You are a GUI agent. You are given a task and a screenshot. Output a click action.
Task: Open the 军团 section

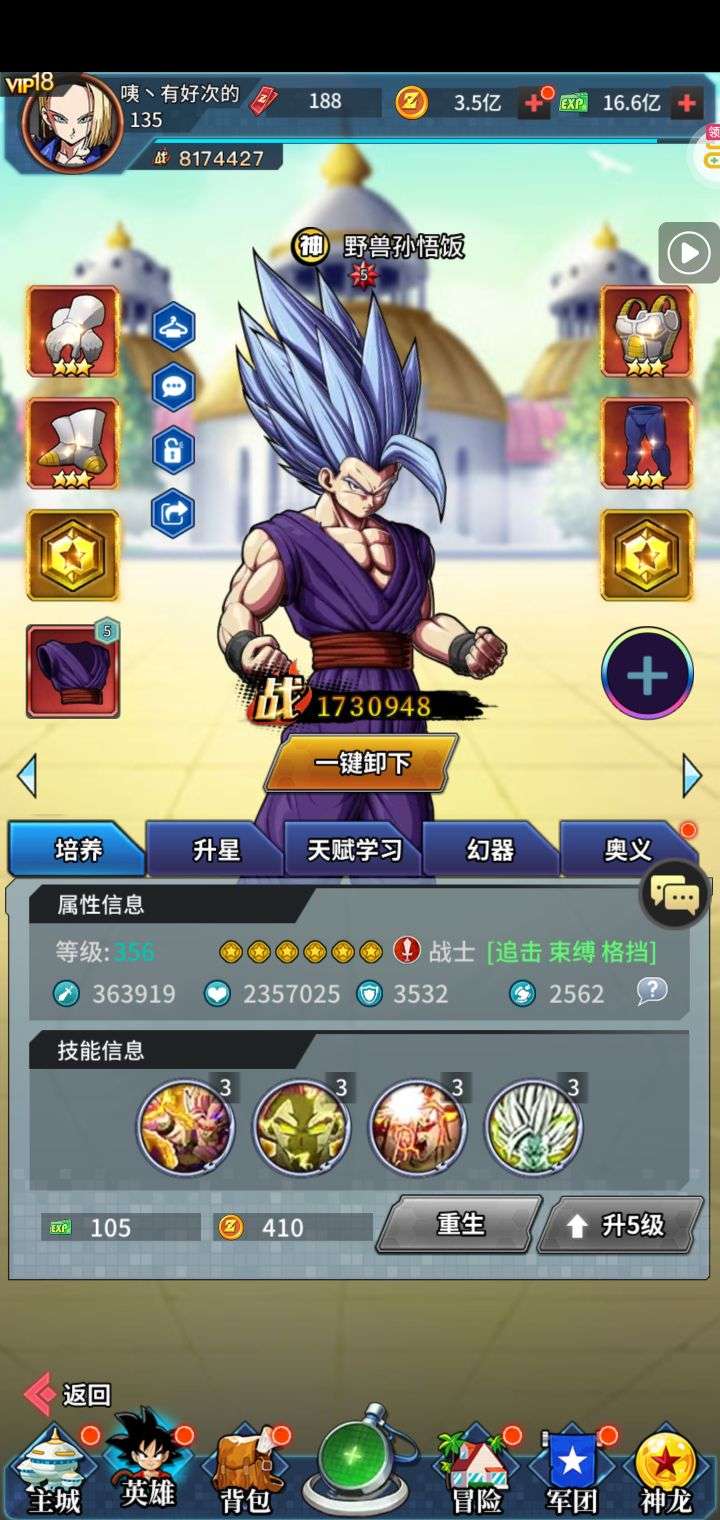[572, 1470]
